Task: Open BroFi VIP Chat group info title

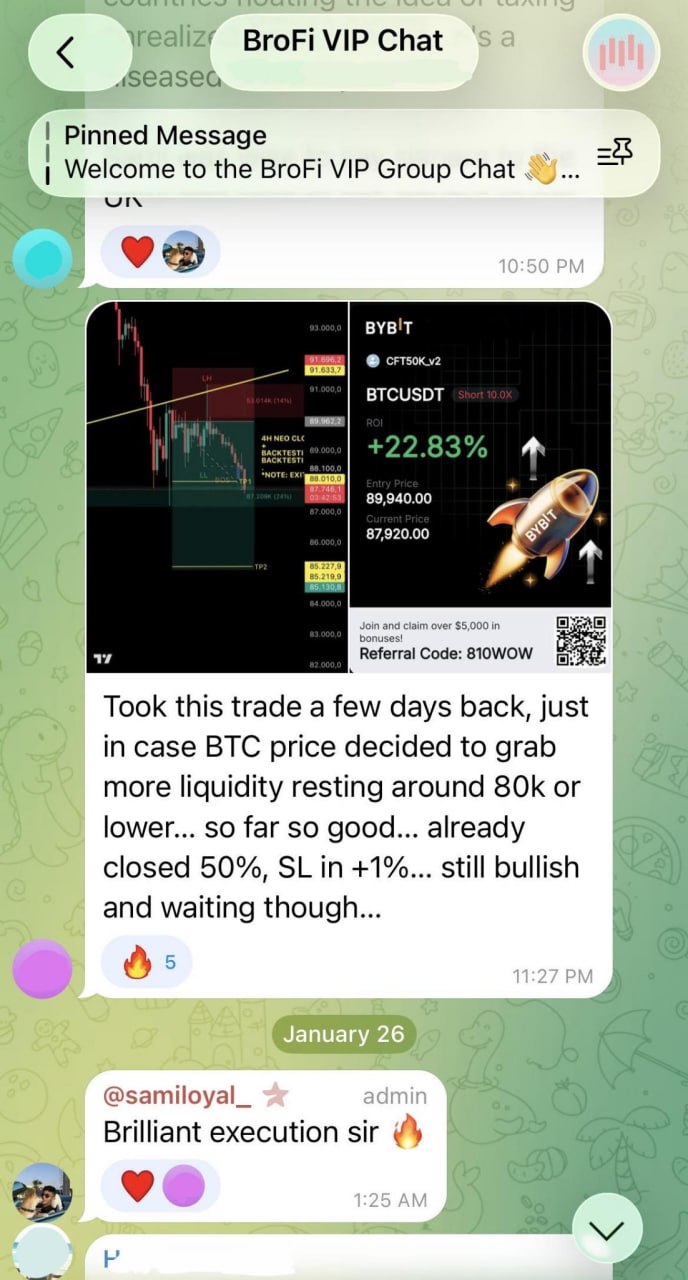Action: tap(343, 41)
